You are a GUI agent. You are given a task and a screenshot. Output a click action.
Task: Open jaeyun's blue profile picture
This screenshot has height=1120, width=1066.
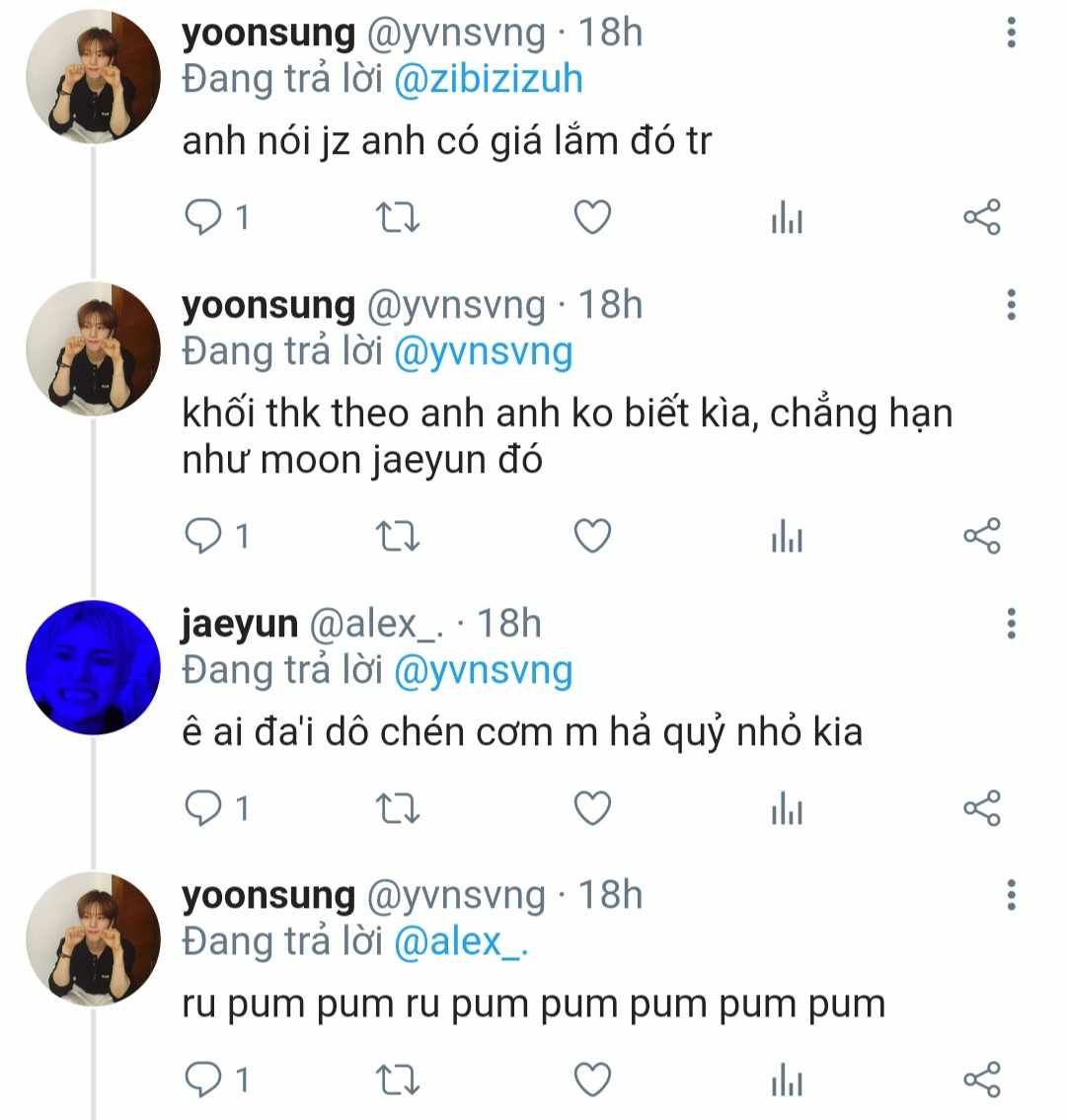coord(94,667)
